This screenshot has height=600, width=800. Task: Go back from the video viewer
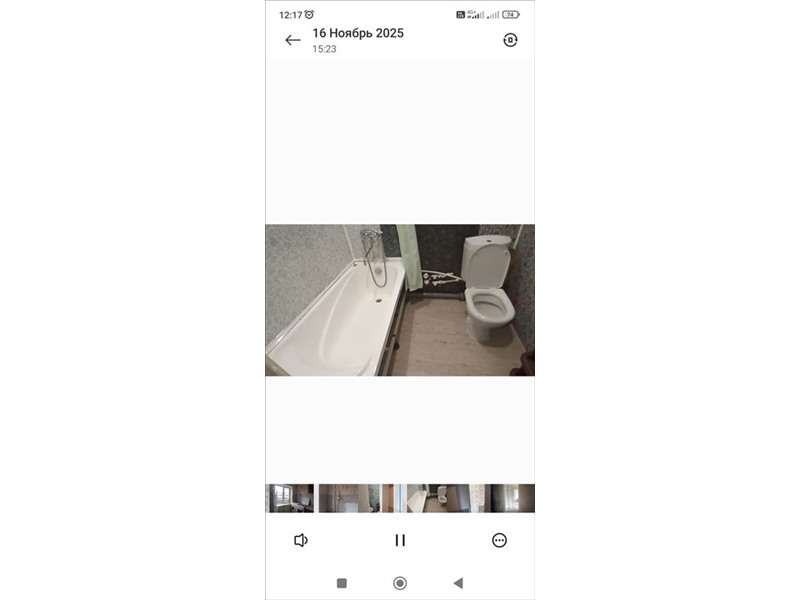pos(292,40)
